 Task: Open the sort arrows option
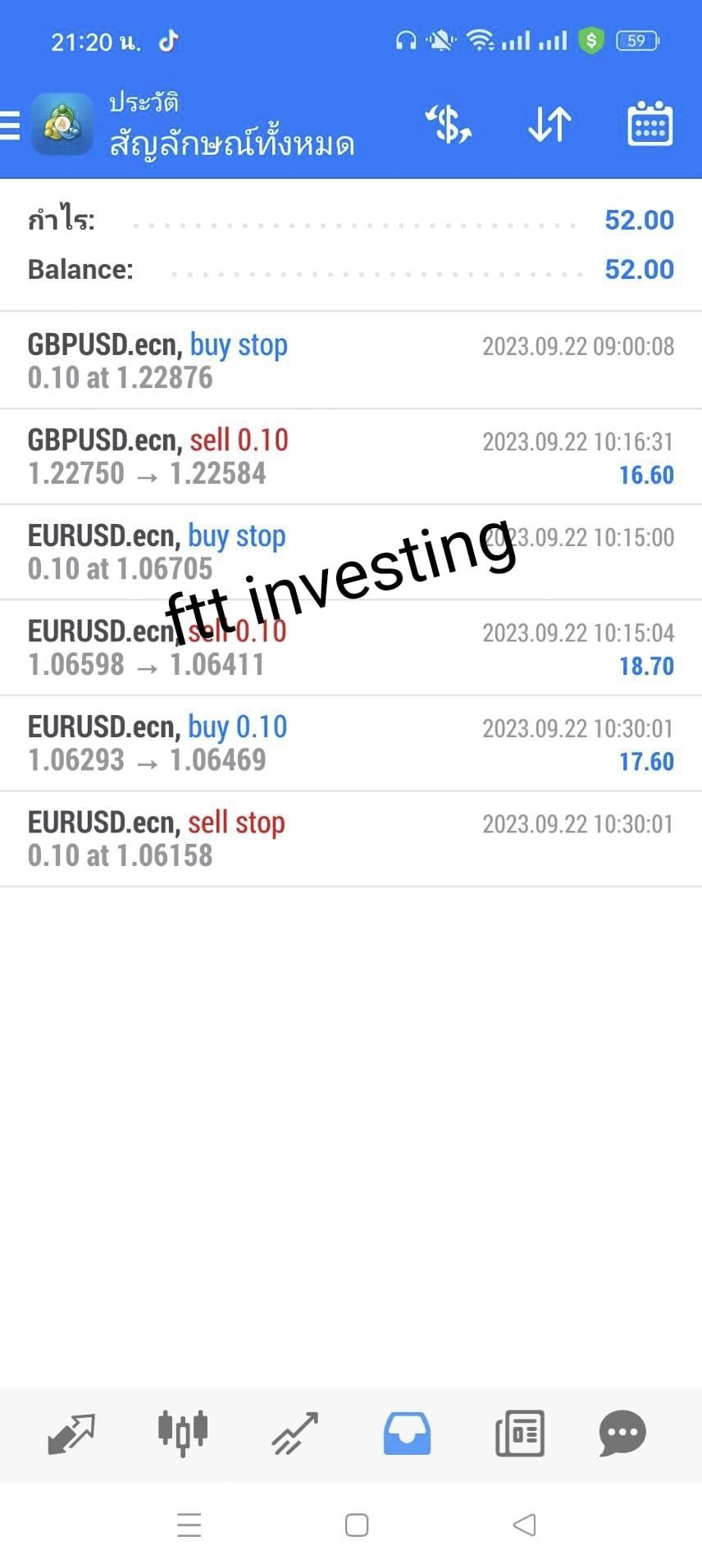(x=549, y=125)
